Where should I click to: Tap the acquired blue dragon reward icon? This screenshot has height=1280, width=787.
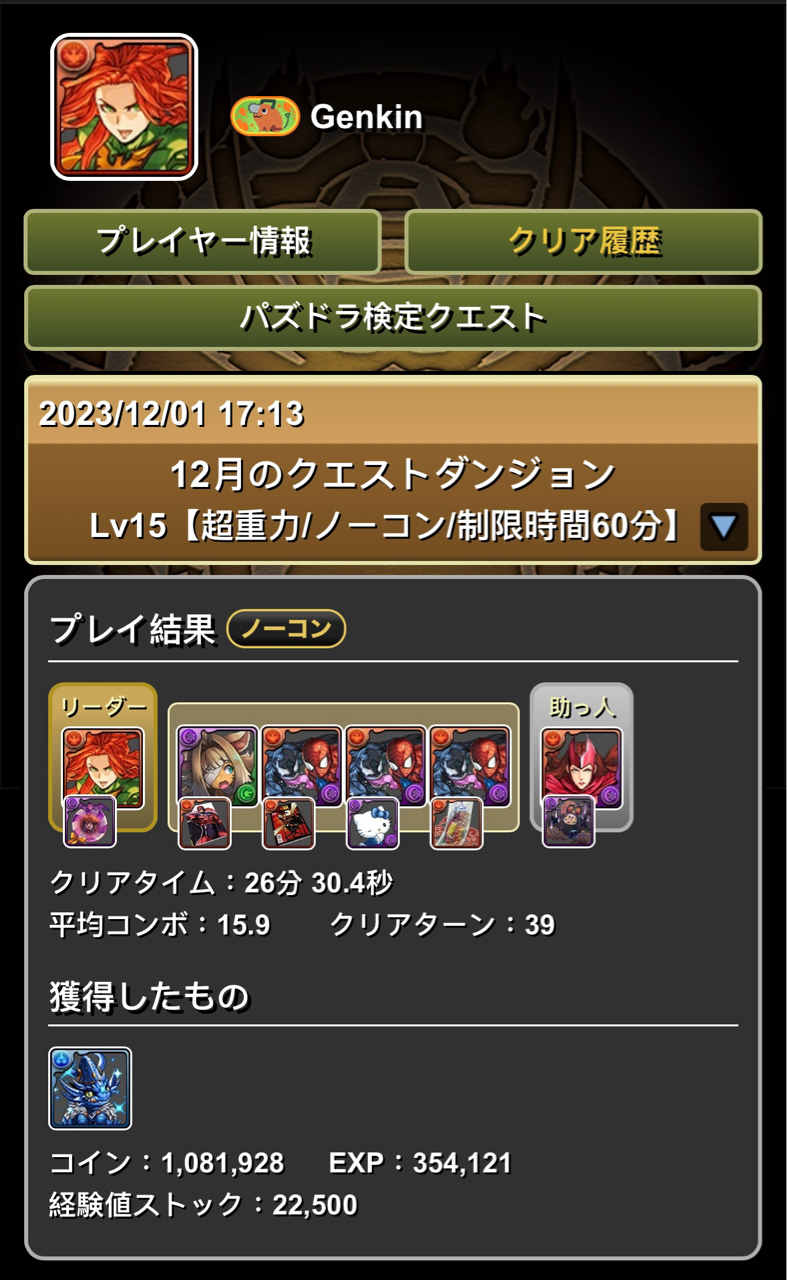(90, 1088)
